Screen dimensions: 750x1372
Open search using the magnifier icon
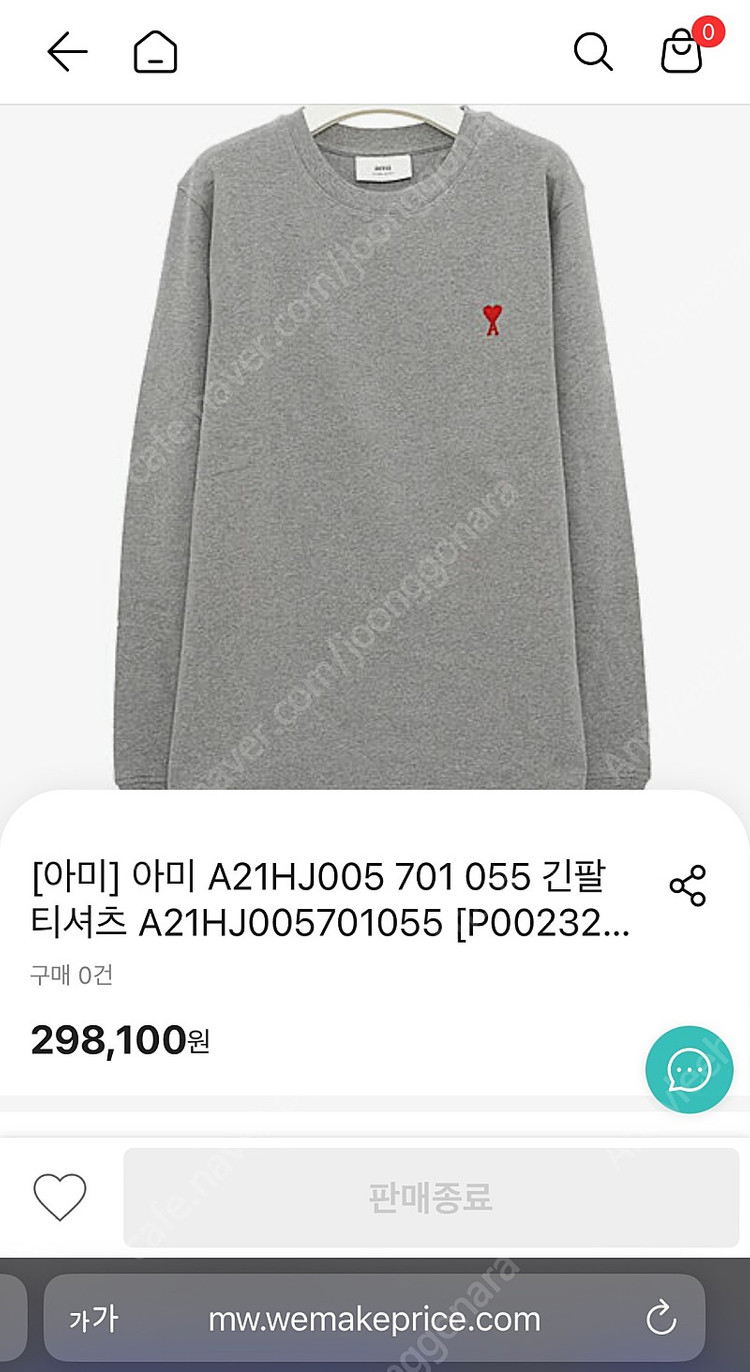[593, 52]
